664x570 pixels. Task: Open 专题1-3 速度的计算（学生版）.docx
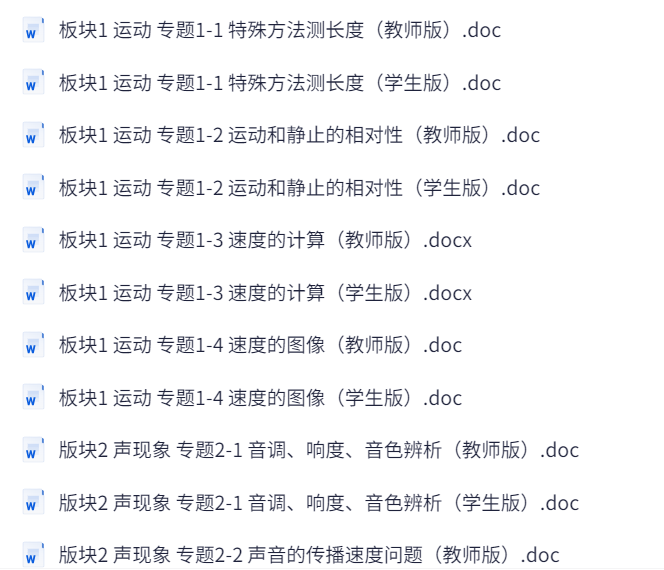(264, 293)
